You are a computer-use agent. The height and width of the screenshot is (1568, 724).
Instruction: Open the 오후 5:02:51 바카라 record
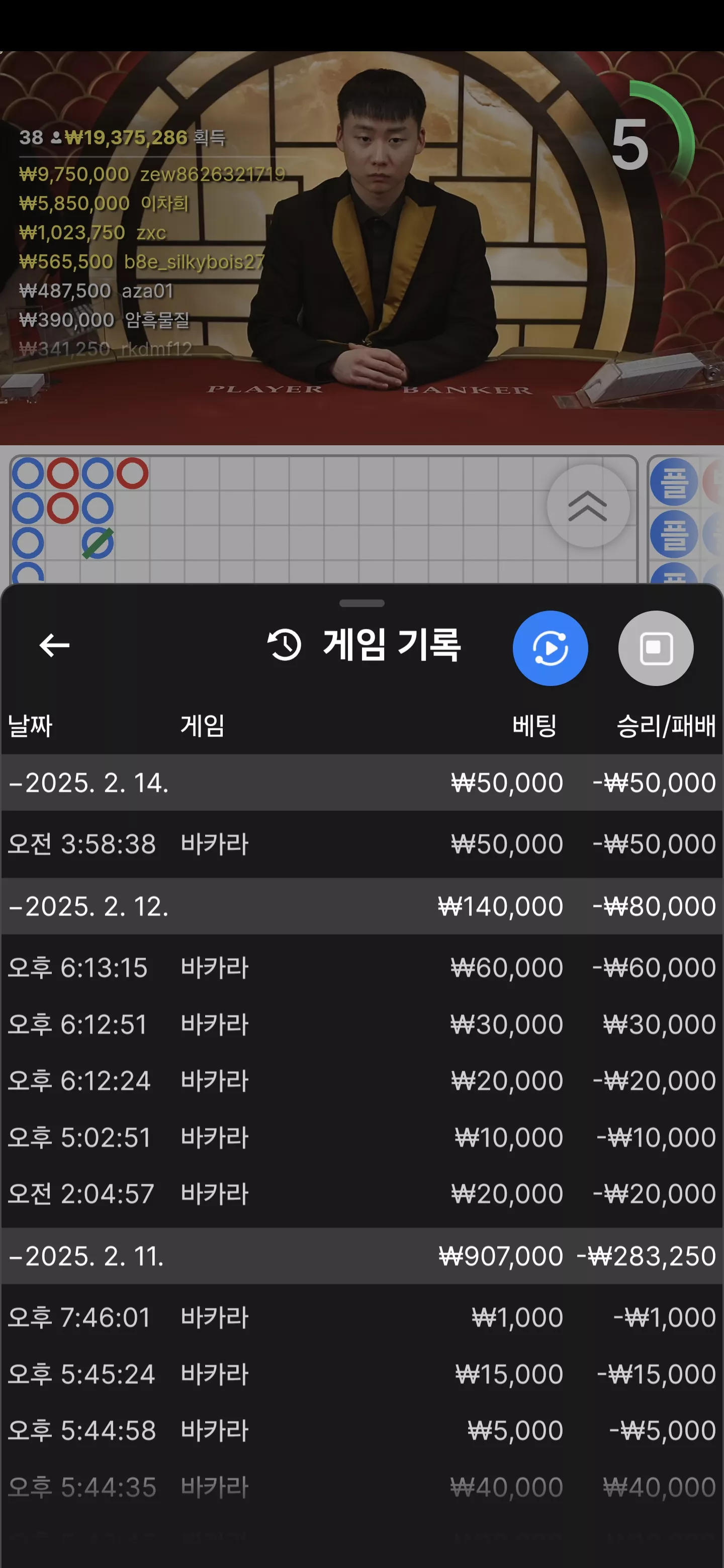361,1138
